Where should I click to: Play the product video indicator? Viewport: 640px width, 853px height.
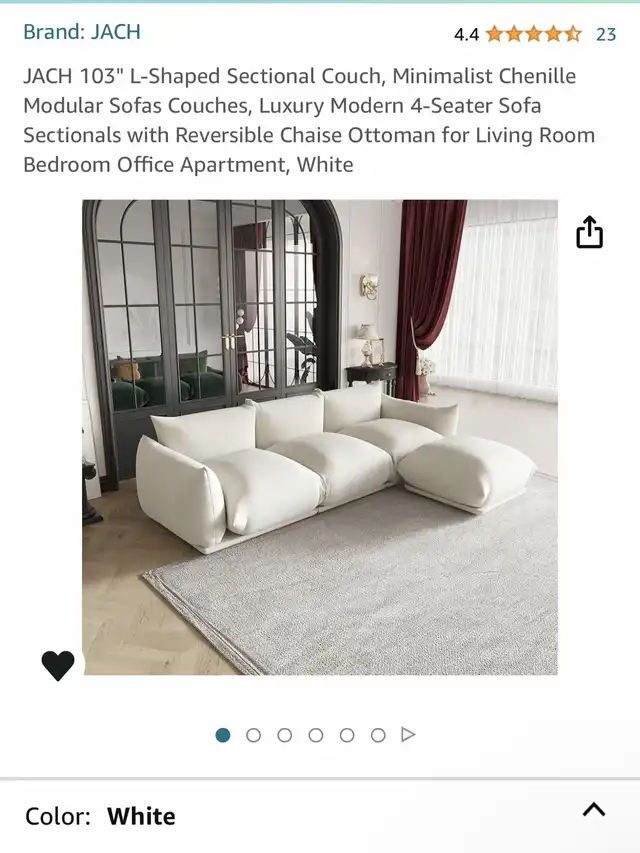click(408, 735)
